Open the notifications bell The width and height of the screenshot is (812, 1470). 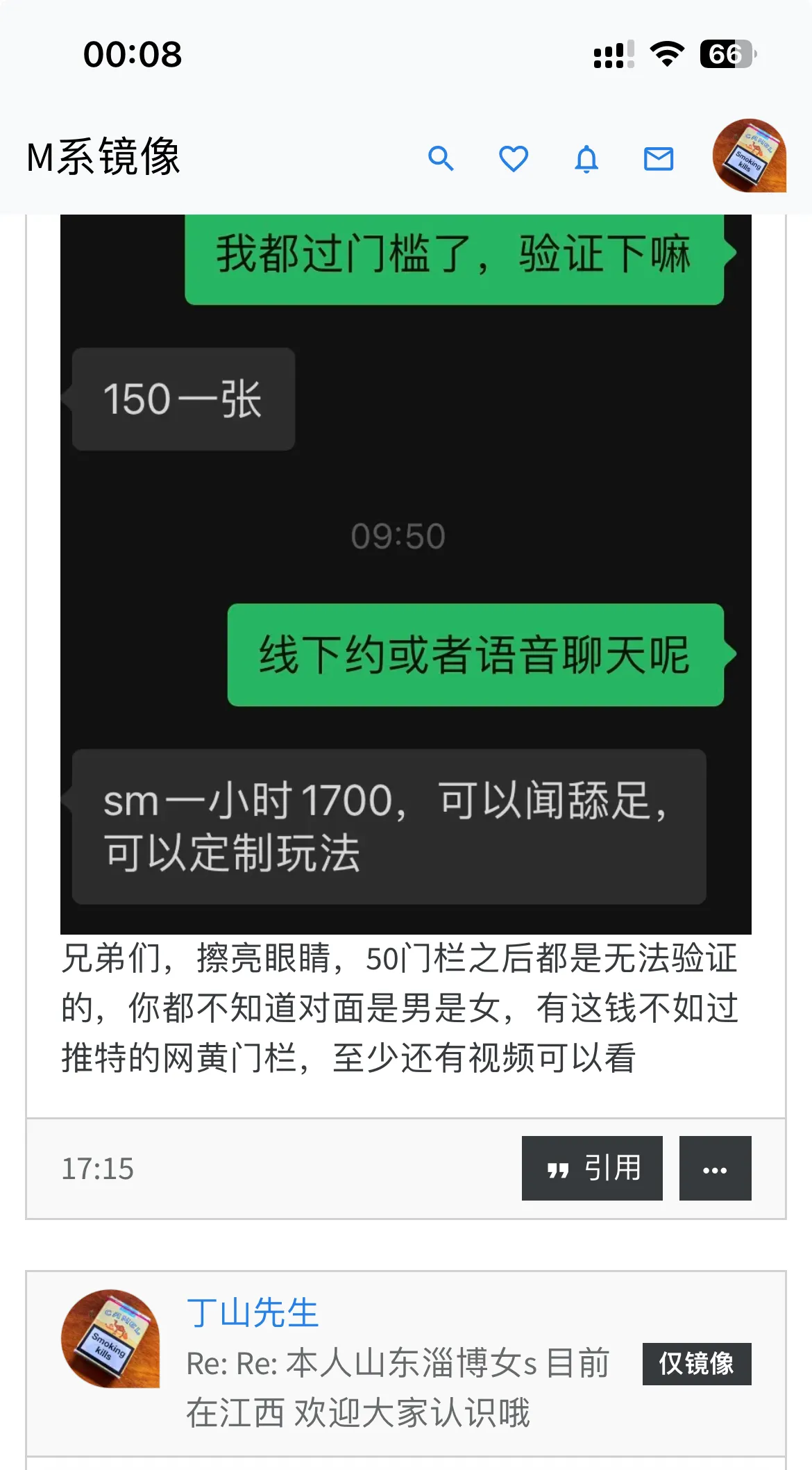click(x=586, y=159)
